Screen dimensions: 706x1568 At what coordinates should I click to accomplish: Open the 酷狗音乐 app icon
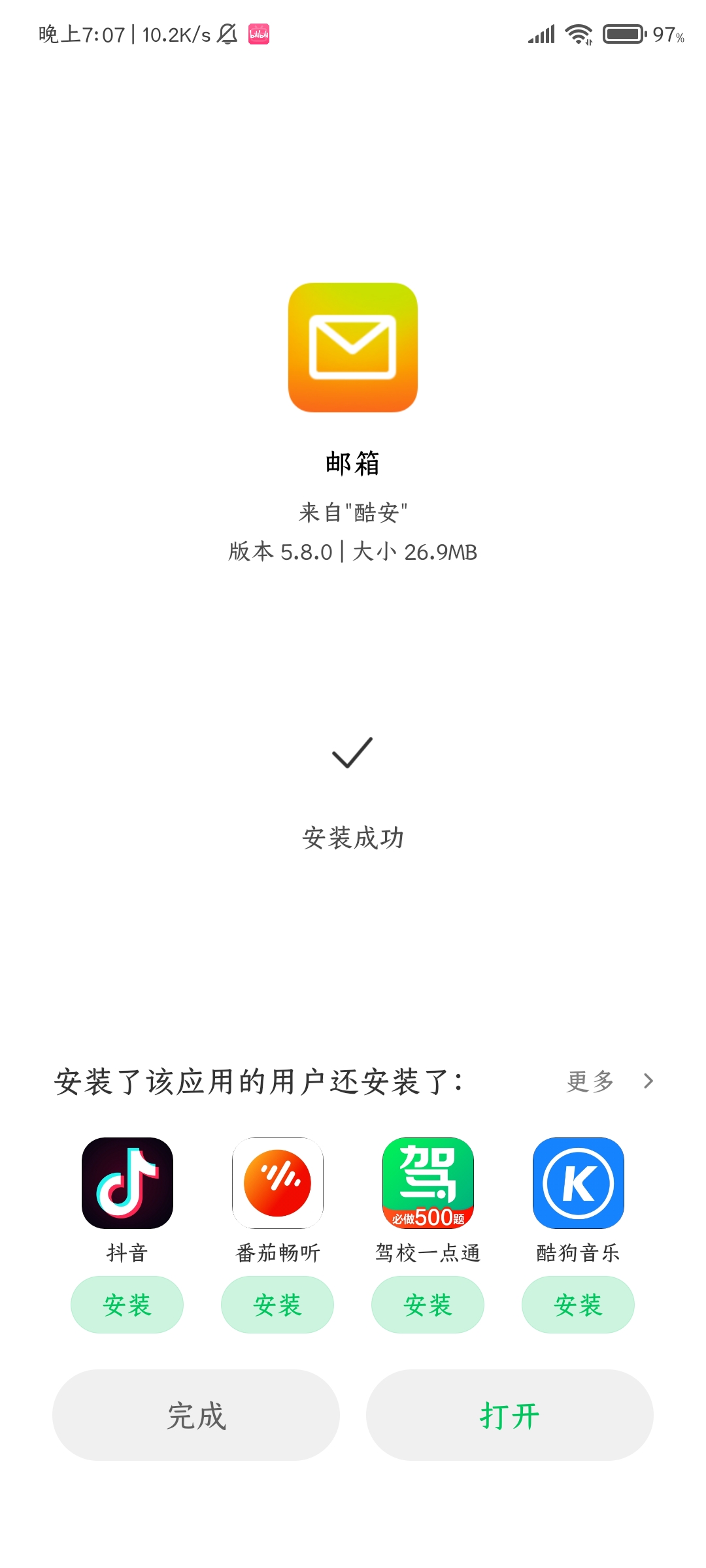[579, 1183]
